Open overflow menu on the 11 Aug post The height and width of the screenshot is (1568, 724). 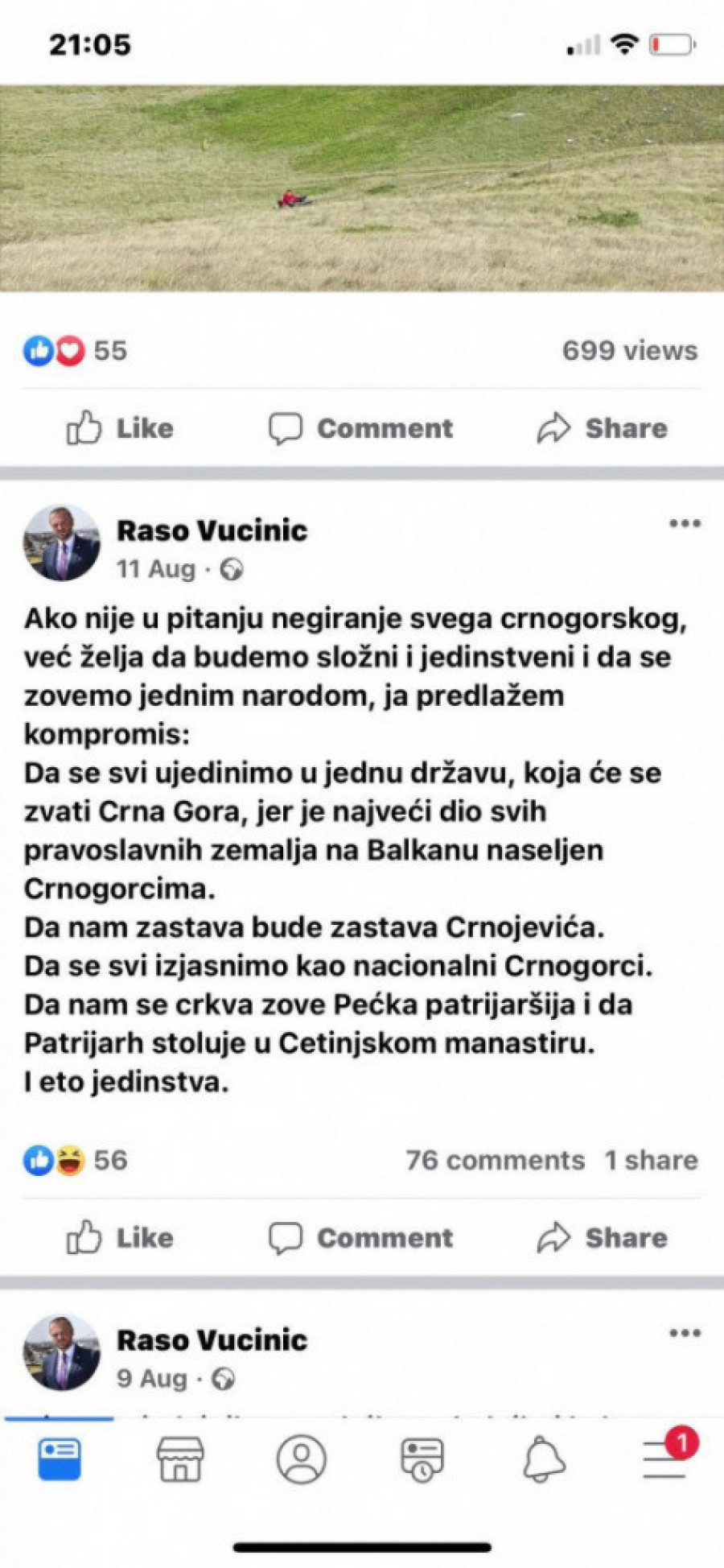pyautogui.click(x=685, y=524)
